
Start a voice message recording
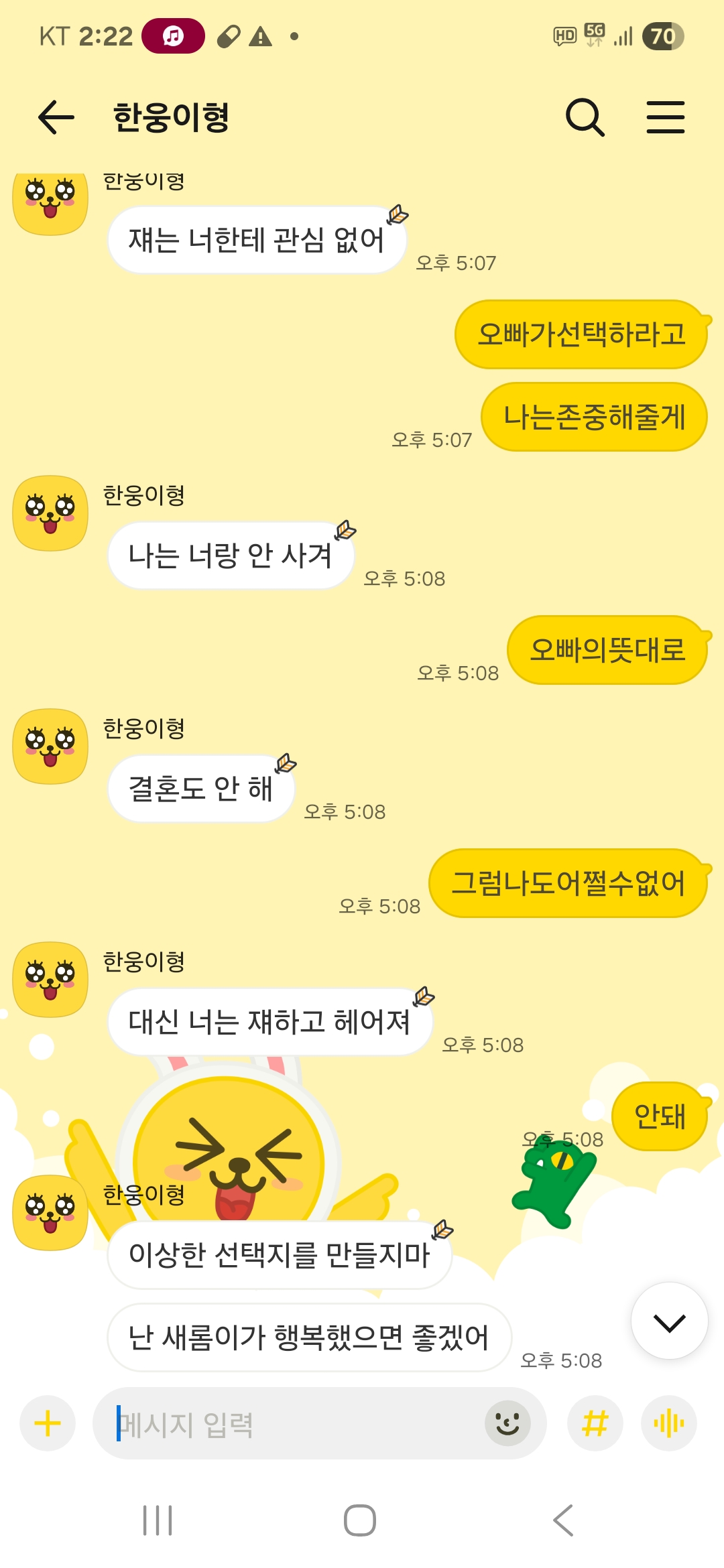(x=668, y=1423)
